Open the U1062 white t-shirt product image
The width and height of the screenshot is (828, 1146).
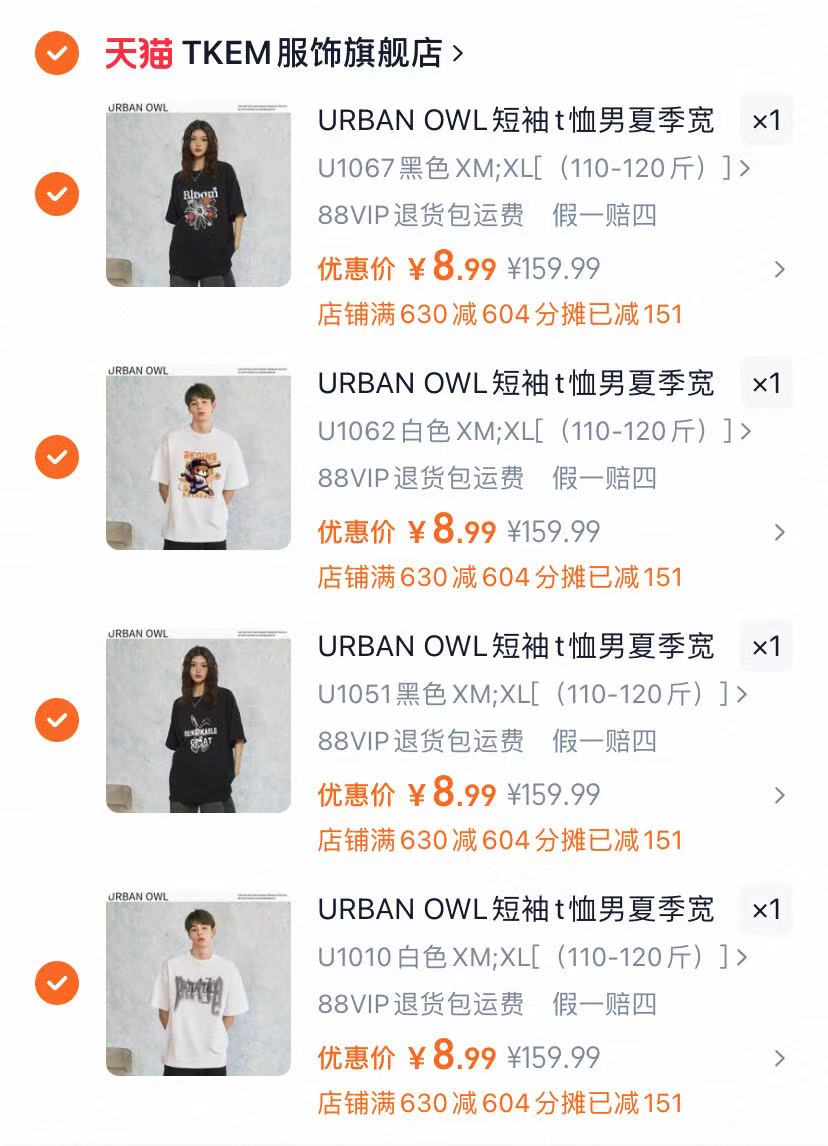coord(198,457)
